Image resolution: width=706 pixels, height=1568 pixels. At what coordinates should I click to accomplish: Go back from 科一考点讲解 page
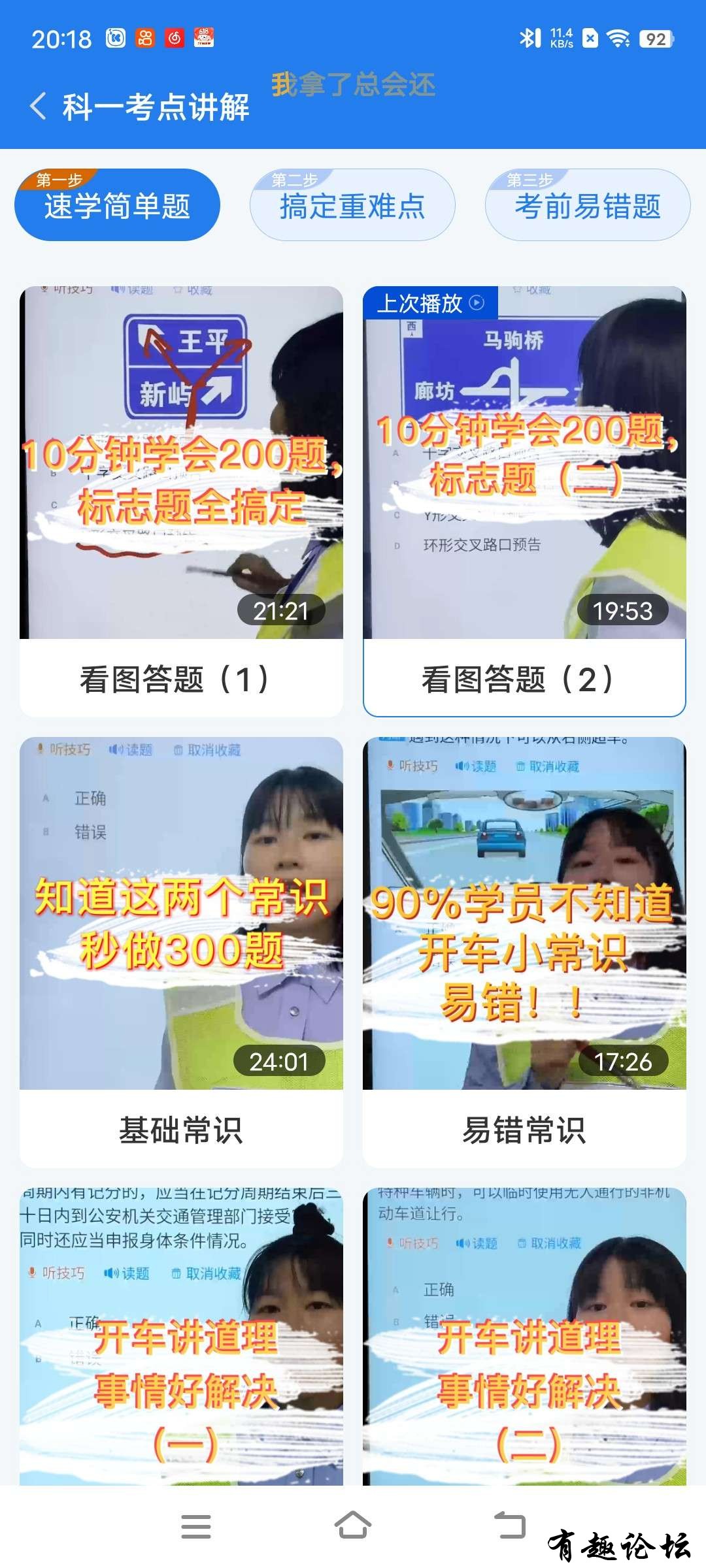39,106
